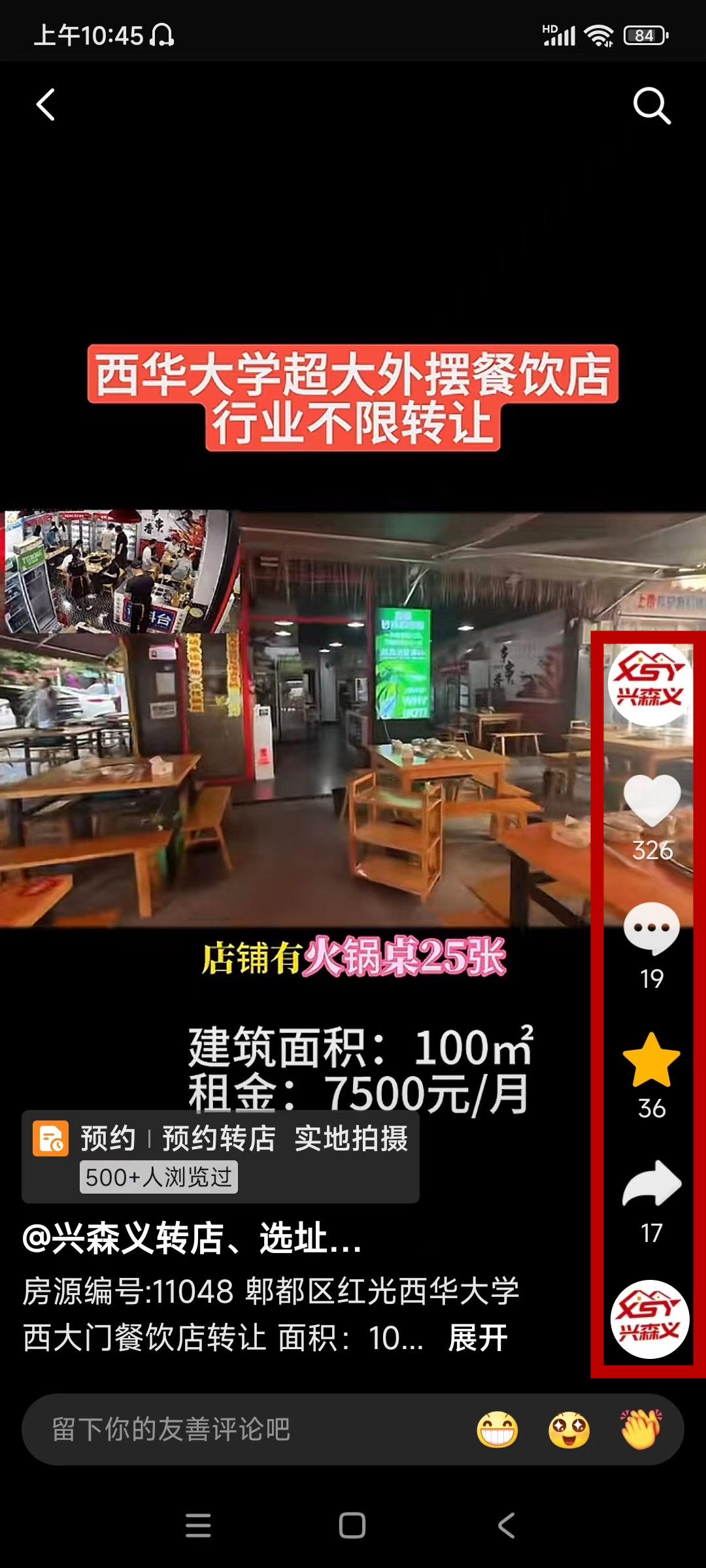Tap the 留下你的友善评论吧 comment field

[229, 1429]
